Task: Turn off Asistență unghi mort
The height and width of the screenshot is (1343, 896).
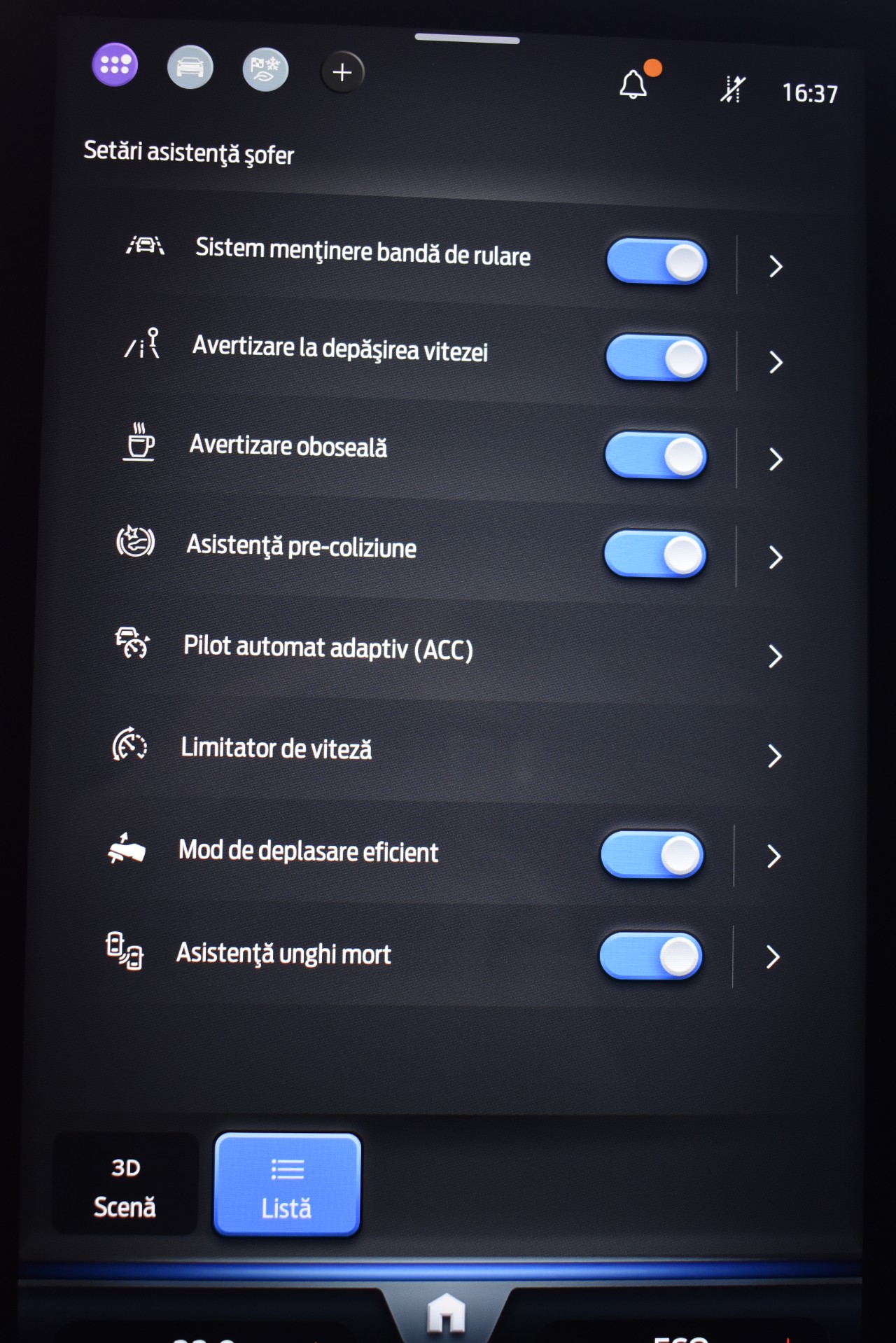Action: (650, 956)
